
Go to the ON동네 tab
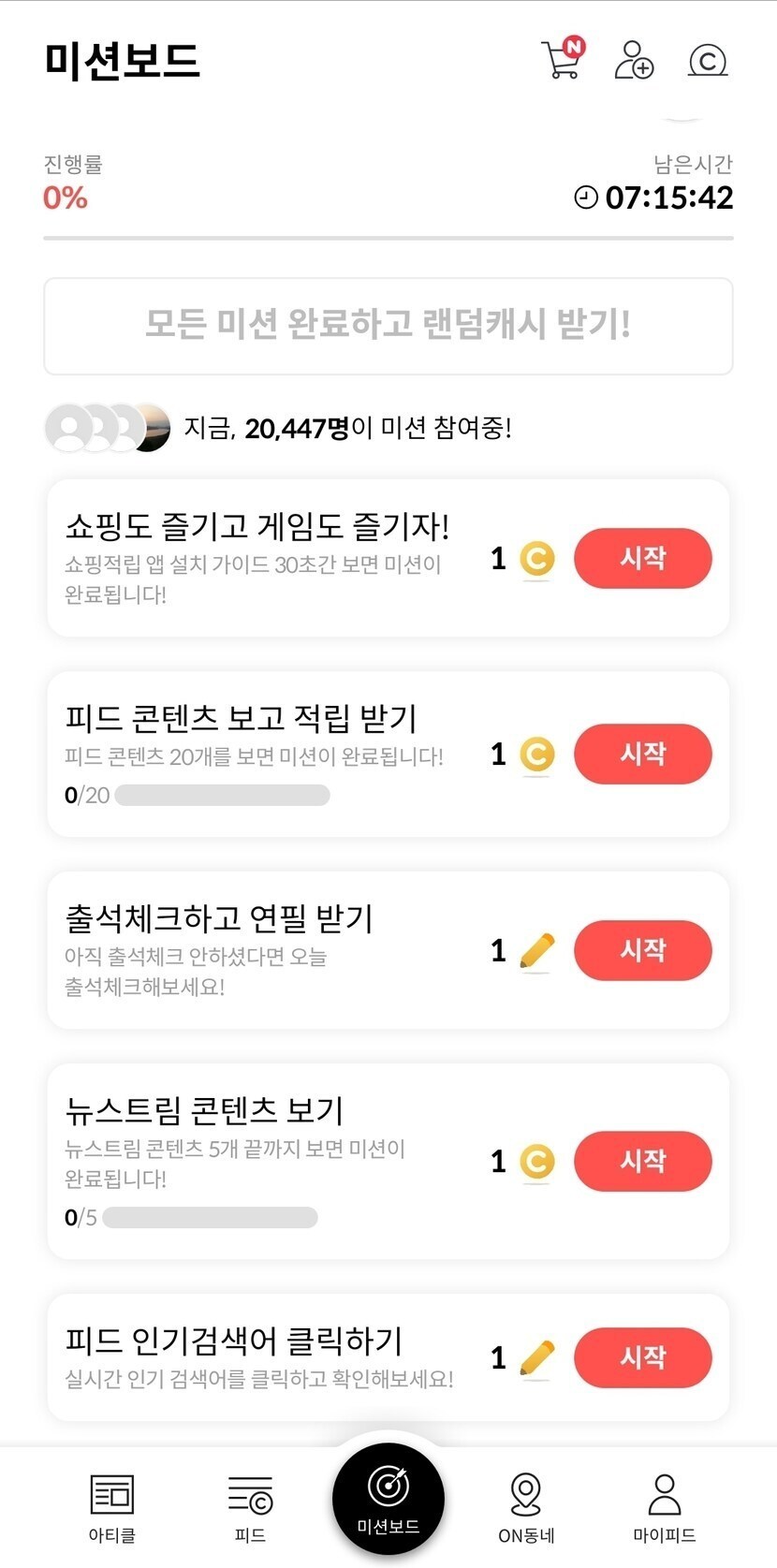[526, 1506]
